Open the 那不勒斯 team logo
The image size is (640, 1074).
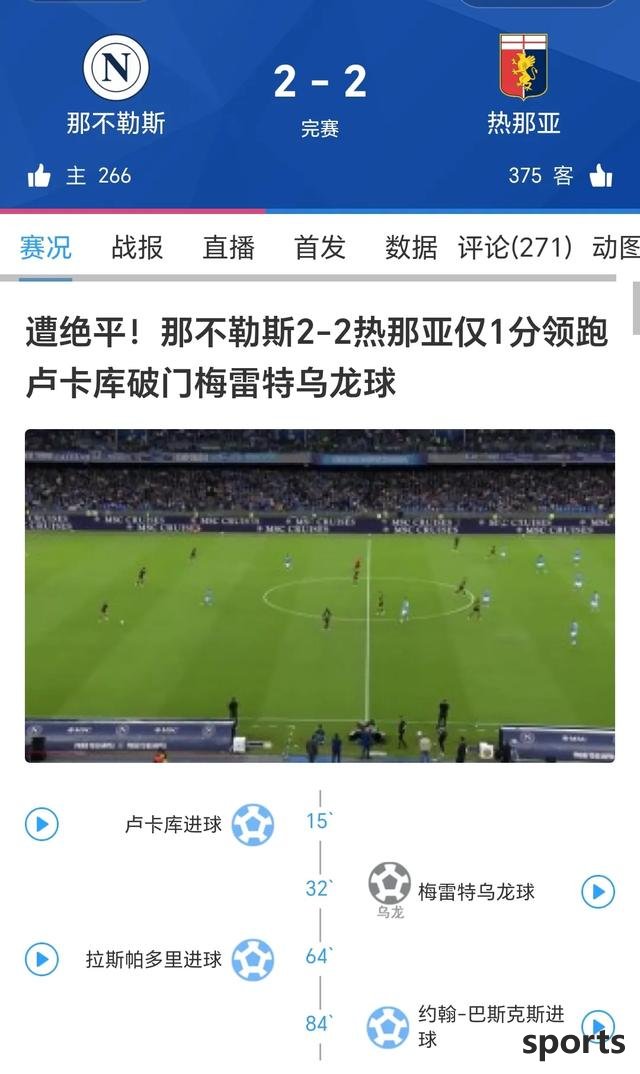(116, 69)
